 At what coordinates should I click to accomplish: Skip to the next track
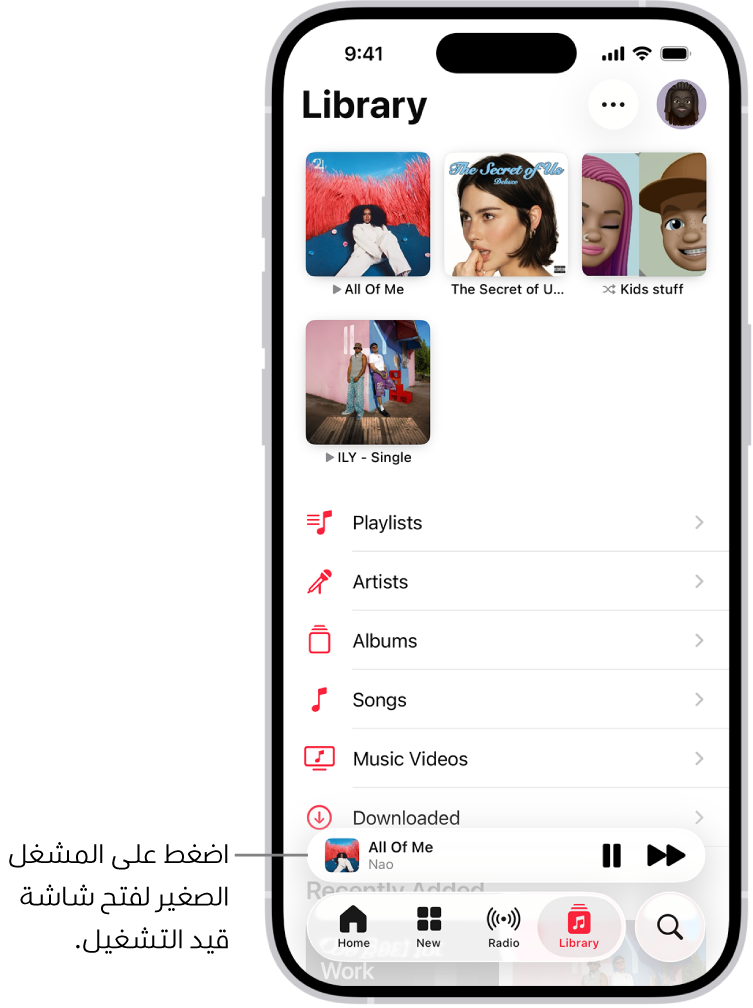click(666, 856)
